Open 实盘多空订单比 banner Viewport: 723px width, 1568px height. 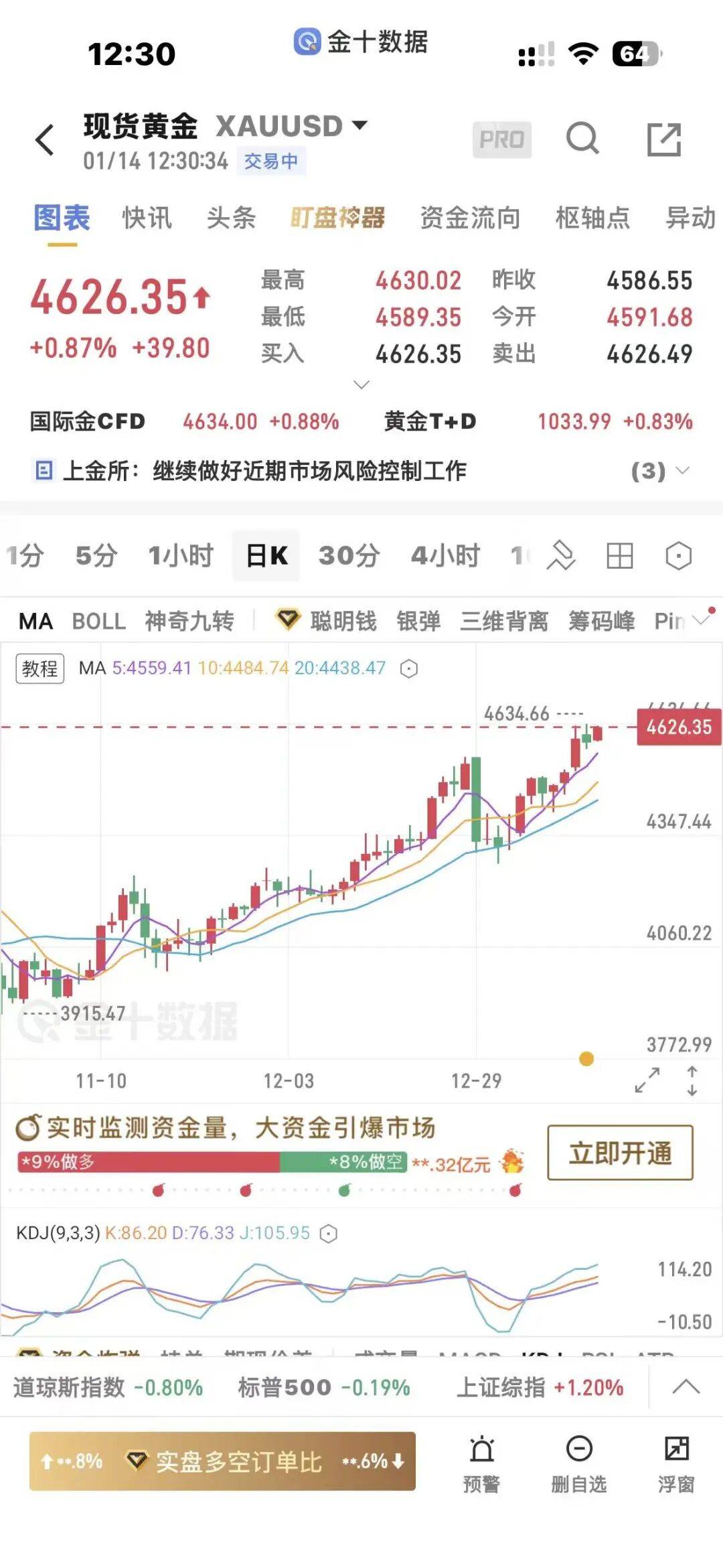pyautogui.click(x=222, y=1461)
